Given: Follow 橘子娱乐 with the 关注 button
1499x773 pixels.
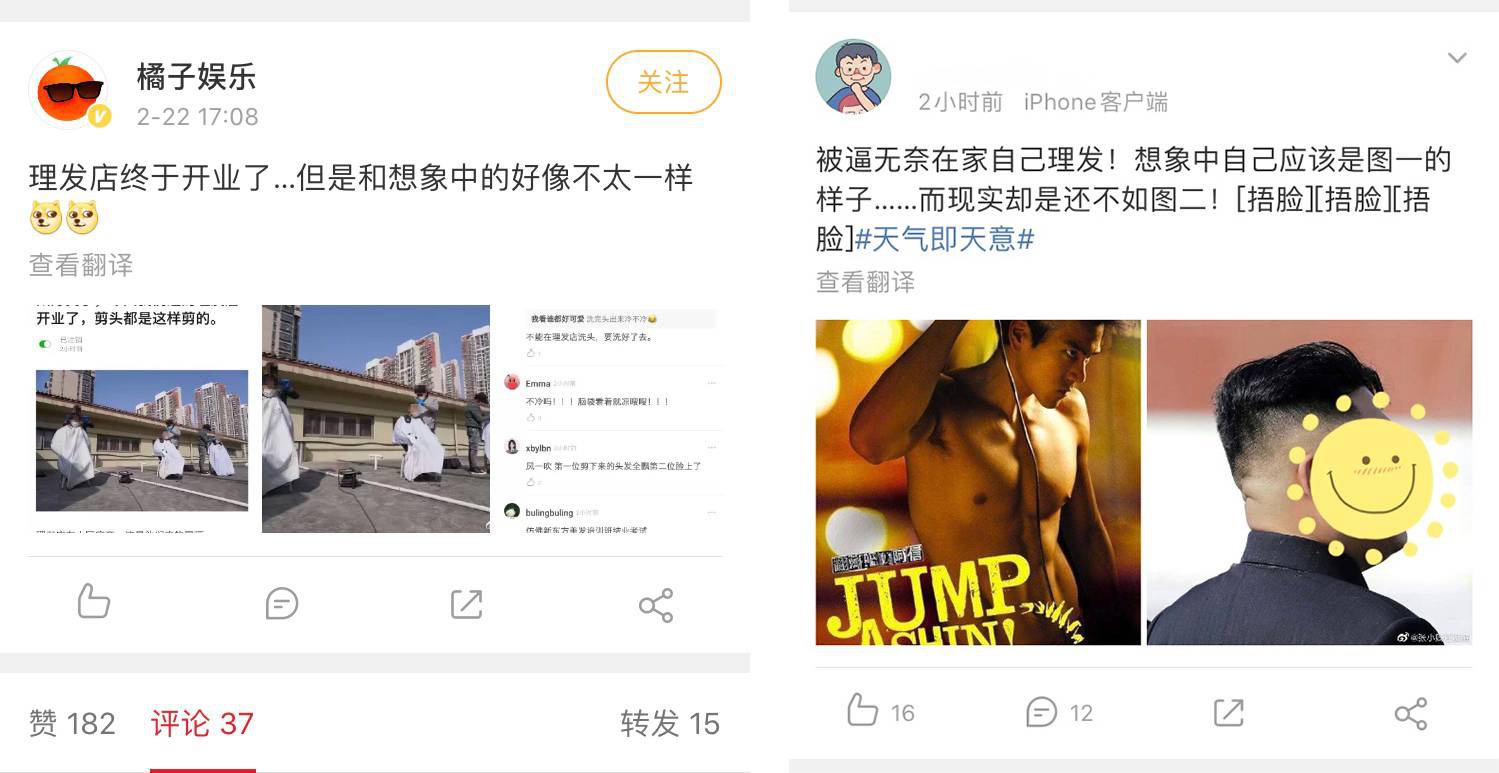Looking at the screenshot, I should 663,82.
